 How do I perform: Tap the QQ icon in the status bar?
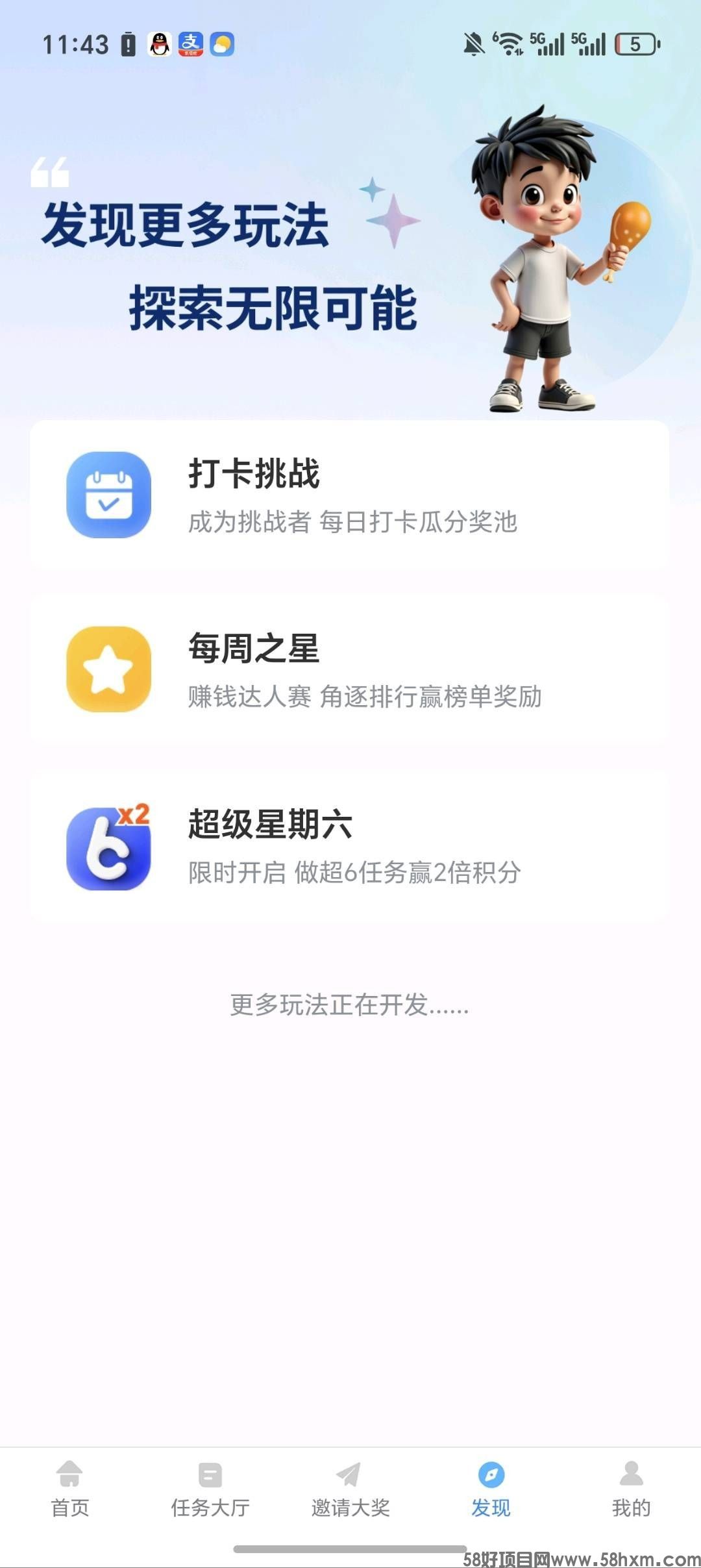160,44
